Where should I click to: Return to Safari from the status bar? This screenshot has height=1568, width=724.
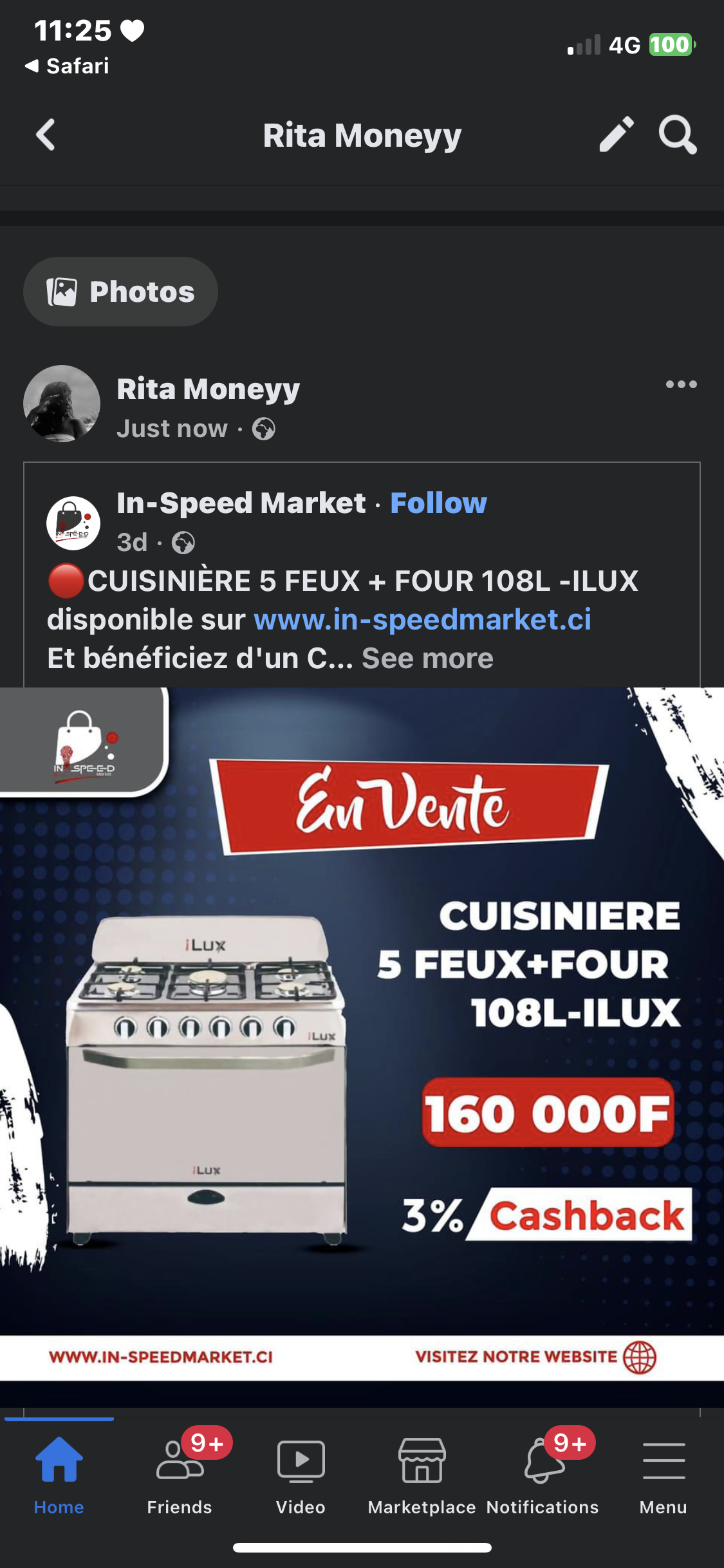pos(68,66)
